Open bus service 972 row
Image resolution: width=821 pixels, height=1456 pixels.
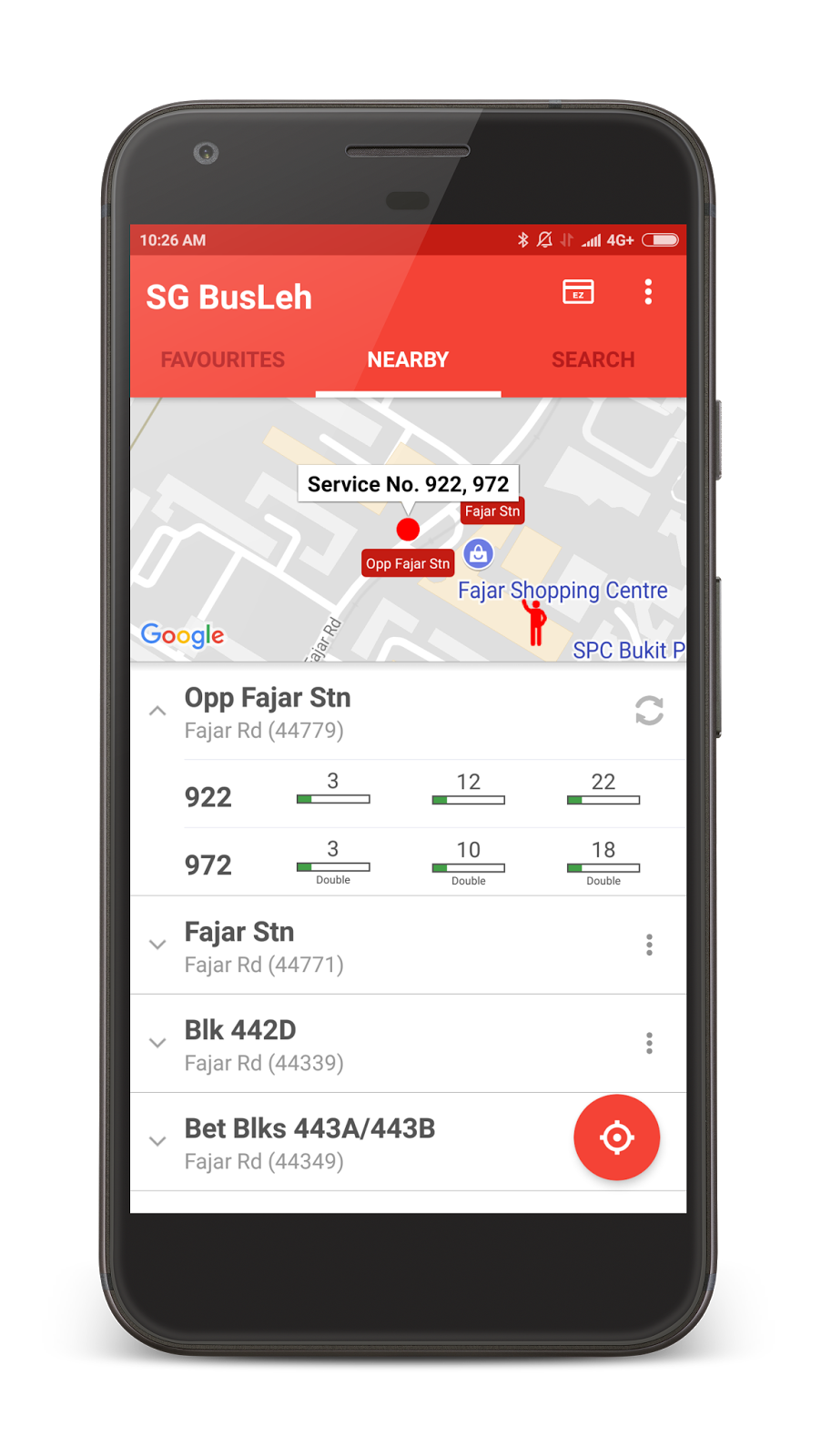tap(208, 864)
